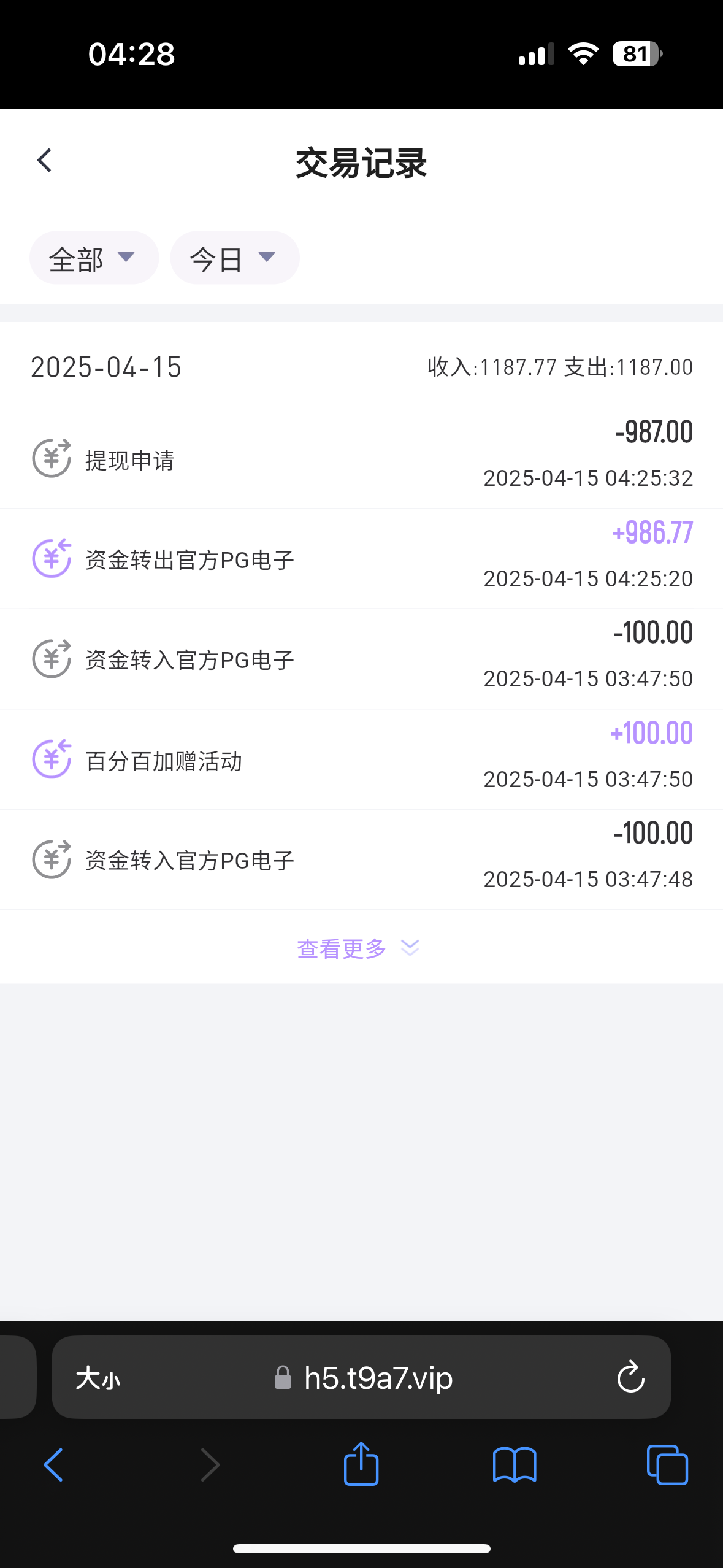This screenshot has height=1568, width=723.
Task: Go back from the 交易记录 page
Action: pyautogui.click(x=44, y=161)
